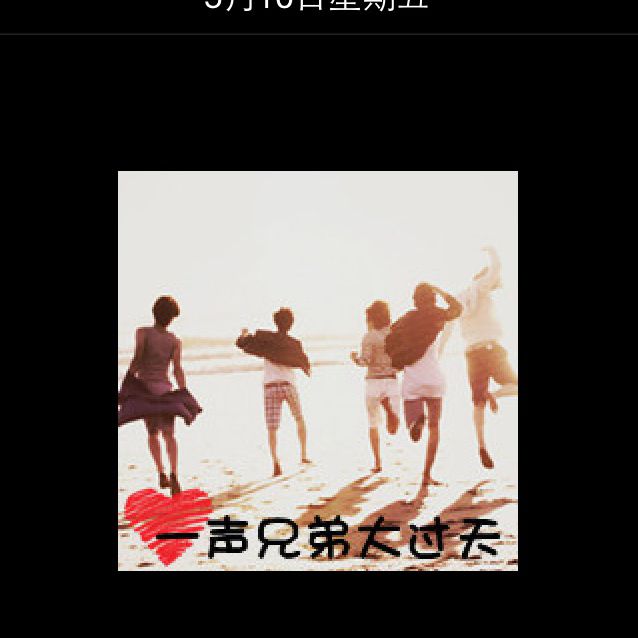638x638 pixels.
Task: Tap the beach friends photo
Action: click(318, 370)
